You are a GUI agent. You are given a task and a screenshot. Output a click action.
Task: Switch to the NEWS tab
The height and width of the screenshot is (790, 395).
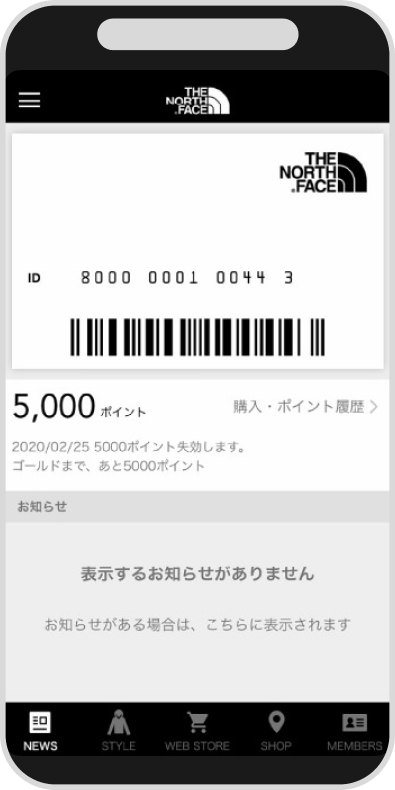click(40, 731)
